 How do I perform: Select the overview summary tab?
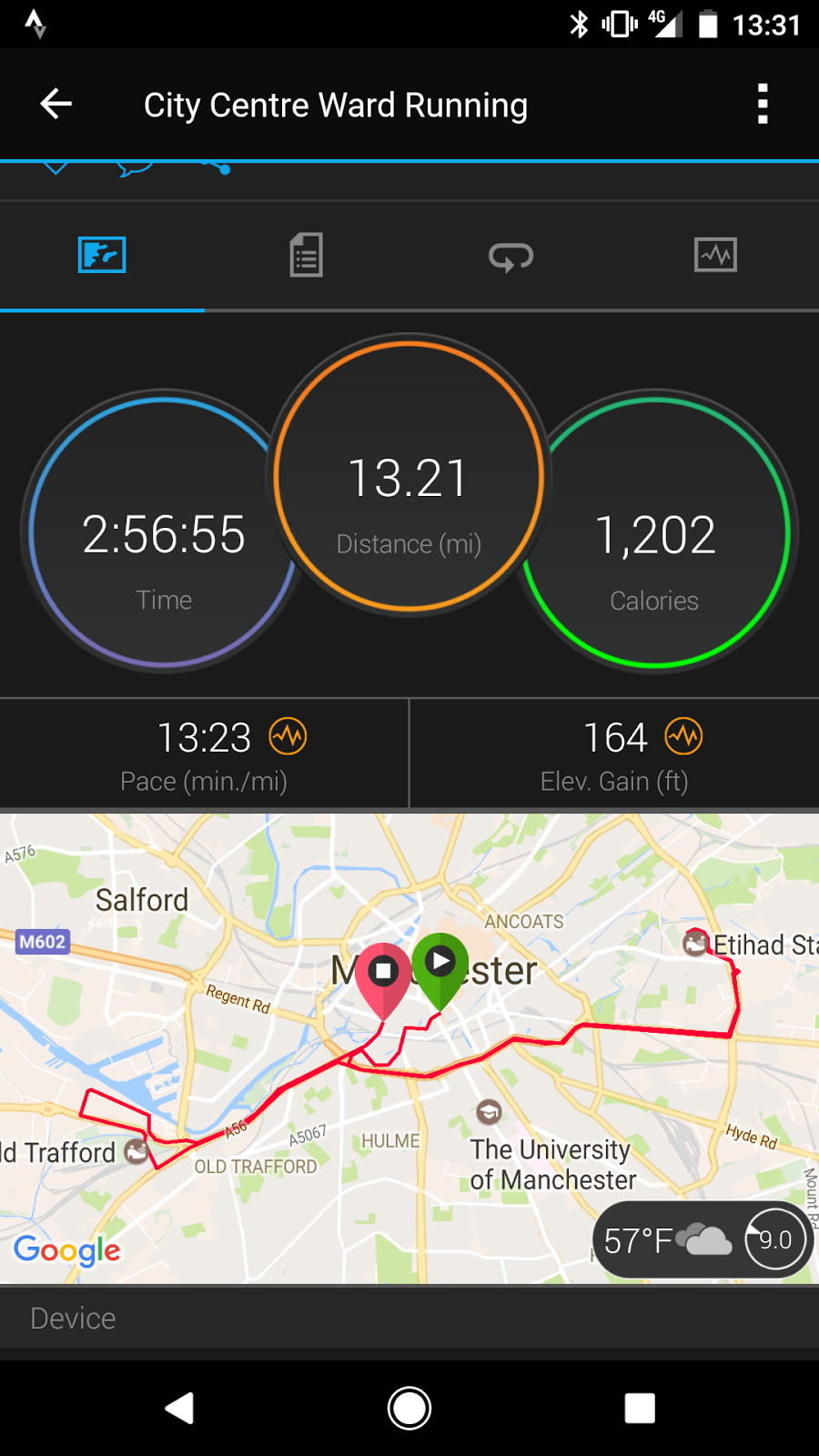[x=102, y=255]
